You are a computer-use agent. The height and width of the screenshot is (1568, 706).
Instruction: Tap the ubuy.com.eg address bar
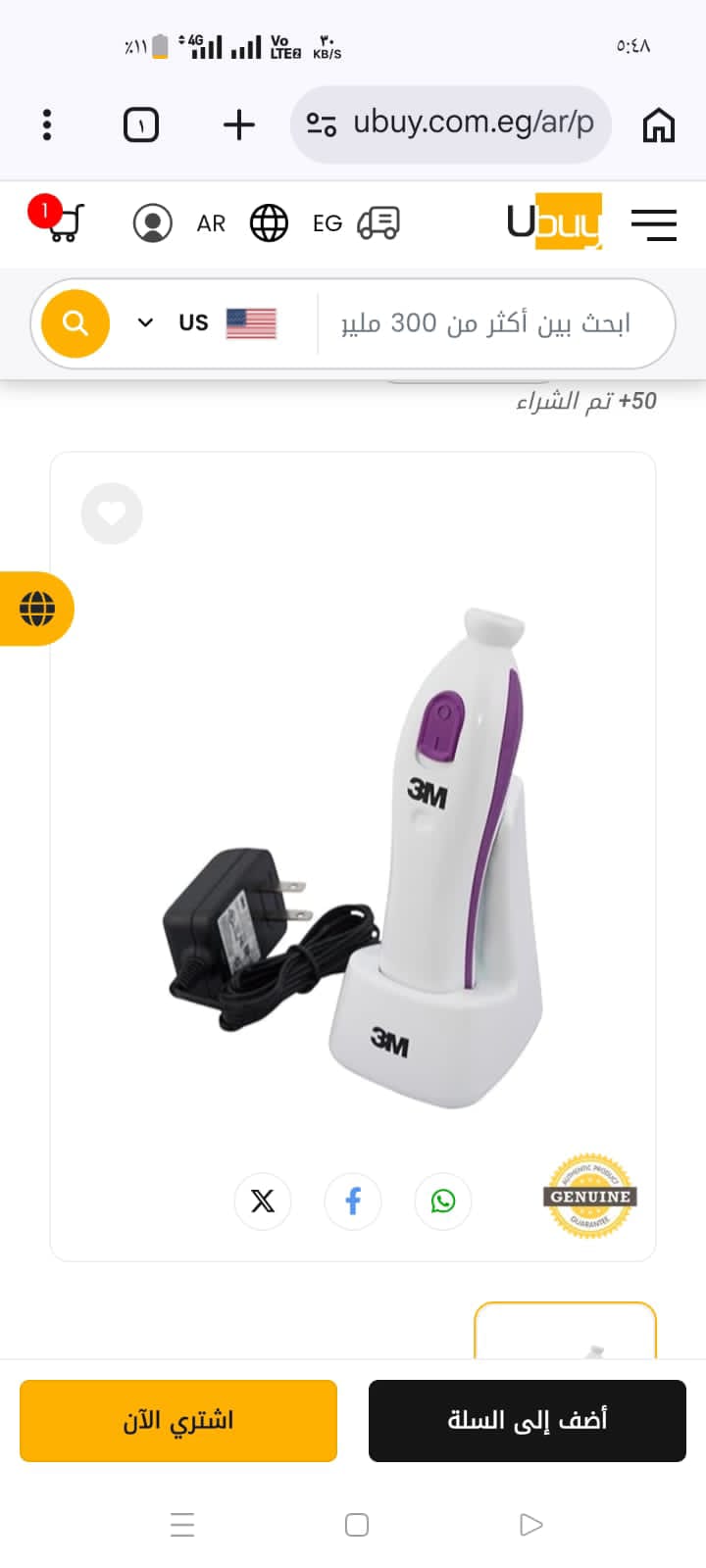[451, 124]
